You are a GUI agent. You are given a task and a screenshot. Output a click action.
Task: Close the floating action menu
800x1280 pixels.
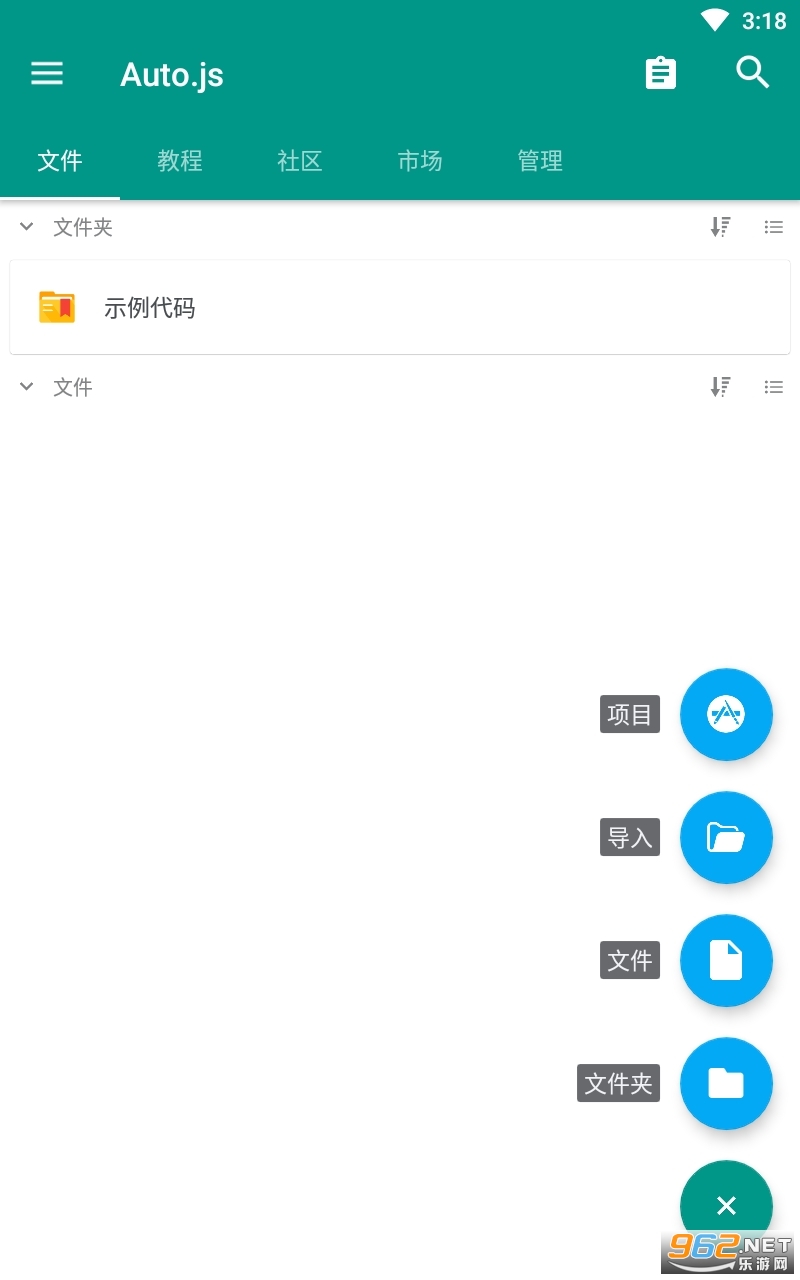pos(726,1206)
